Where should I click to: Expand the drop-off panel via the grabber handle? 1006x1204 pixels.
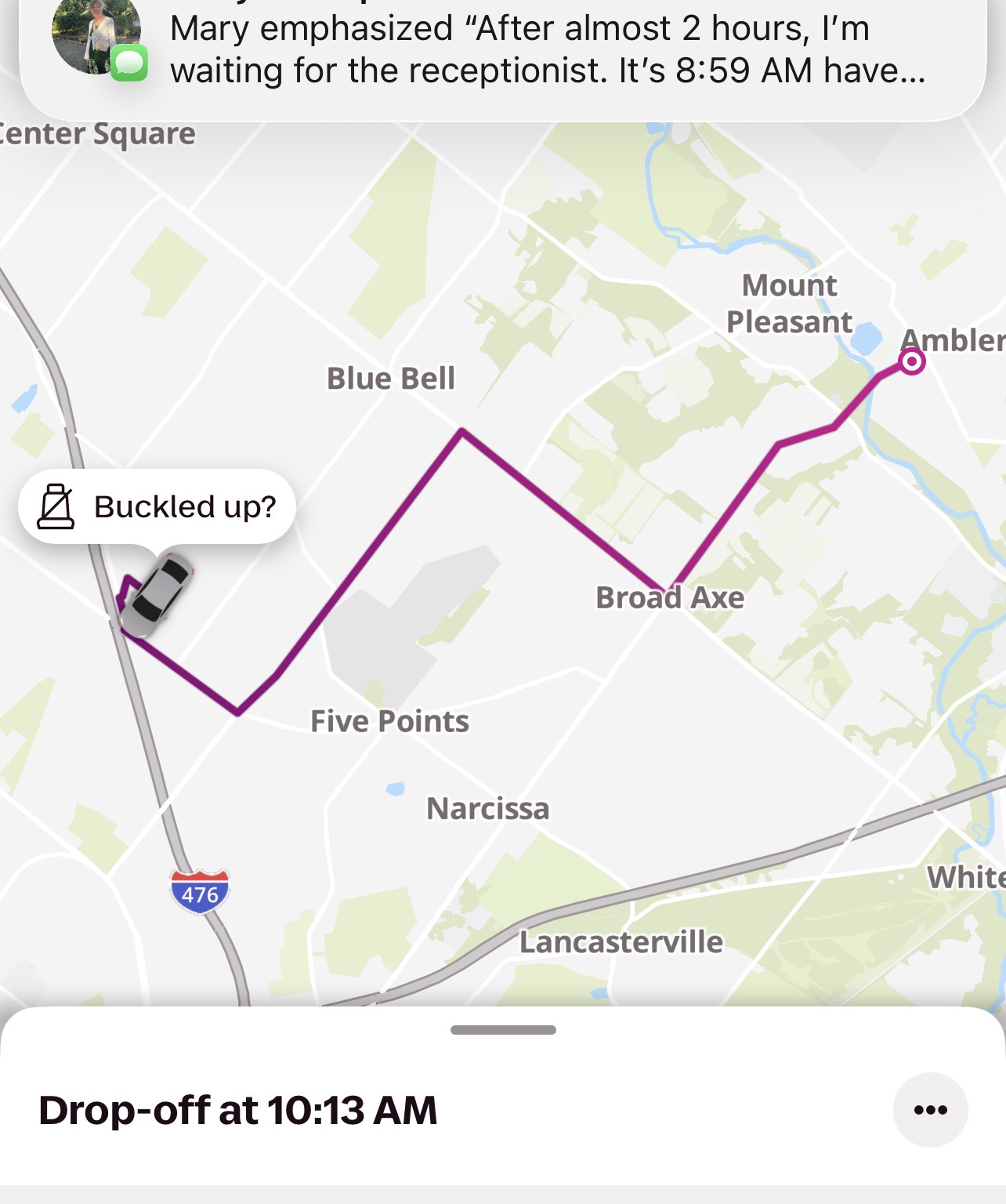point(503,1030)
